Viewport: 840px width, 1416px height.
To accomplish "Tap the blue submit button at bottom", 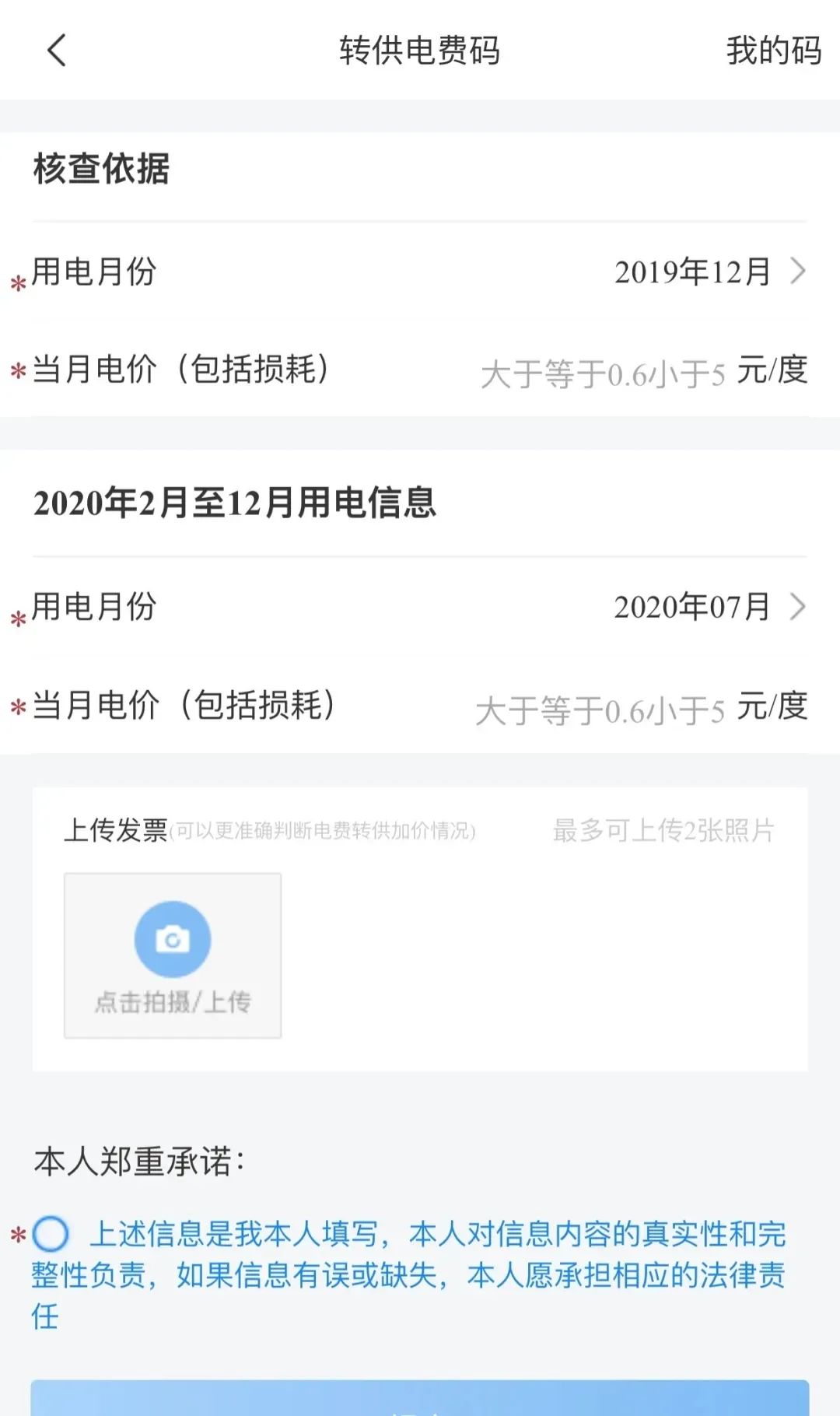I will [420, 1399].
